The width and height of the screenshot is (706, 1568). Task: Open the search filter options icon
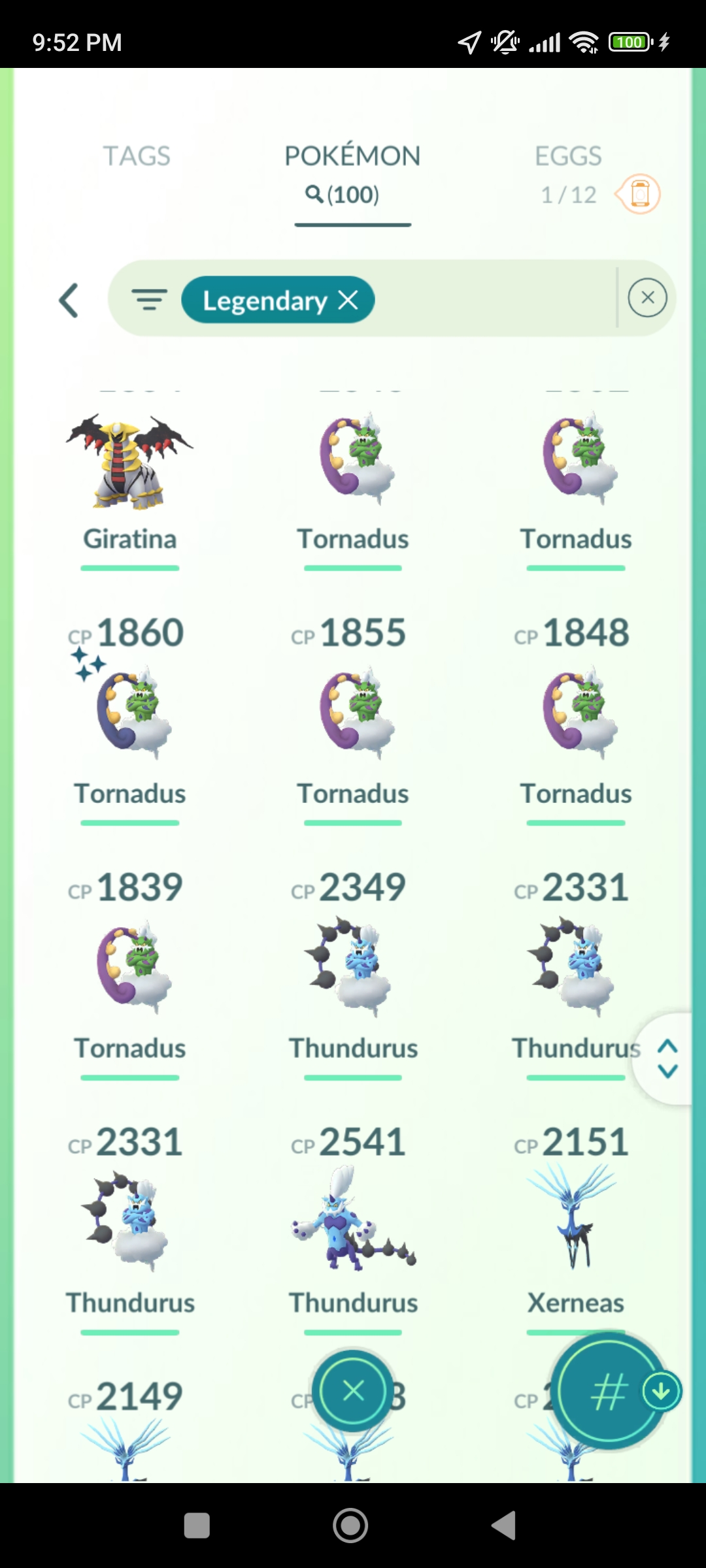coord(150,300)
